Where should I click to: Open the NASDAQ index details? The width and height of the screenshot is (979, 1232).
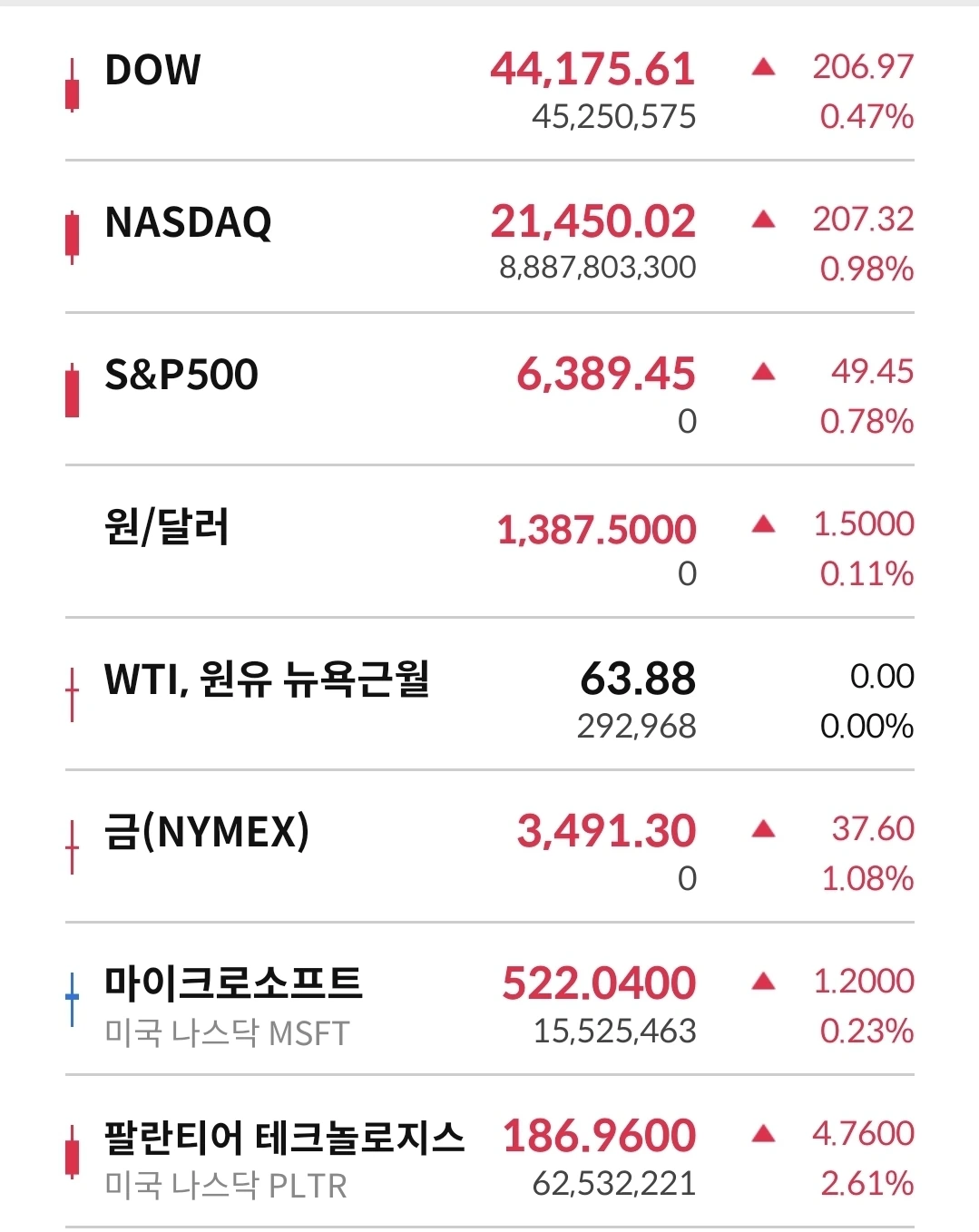pos(490,237)
